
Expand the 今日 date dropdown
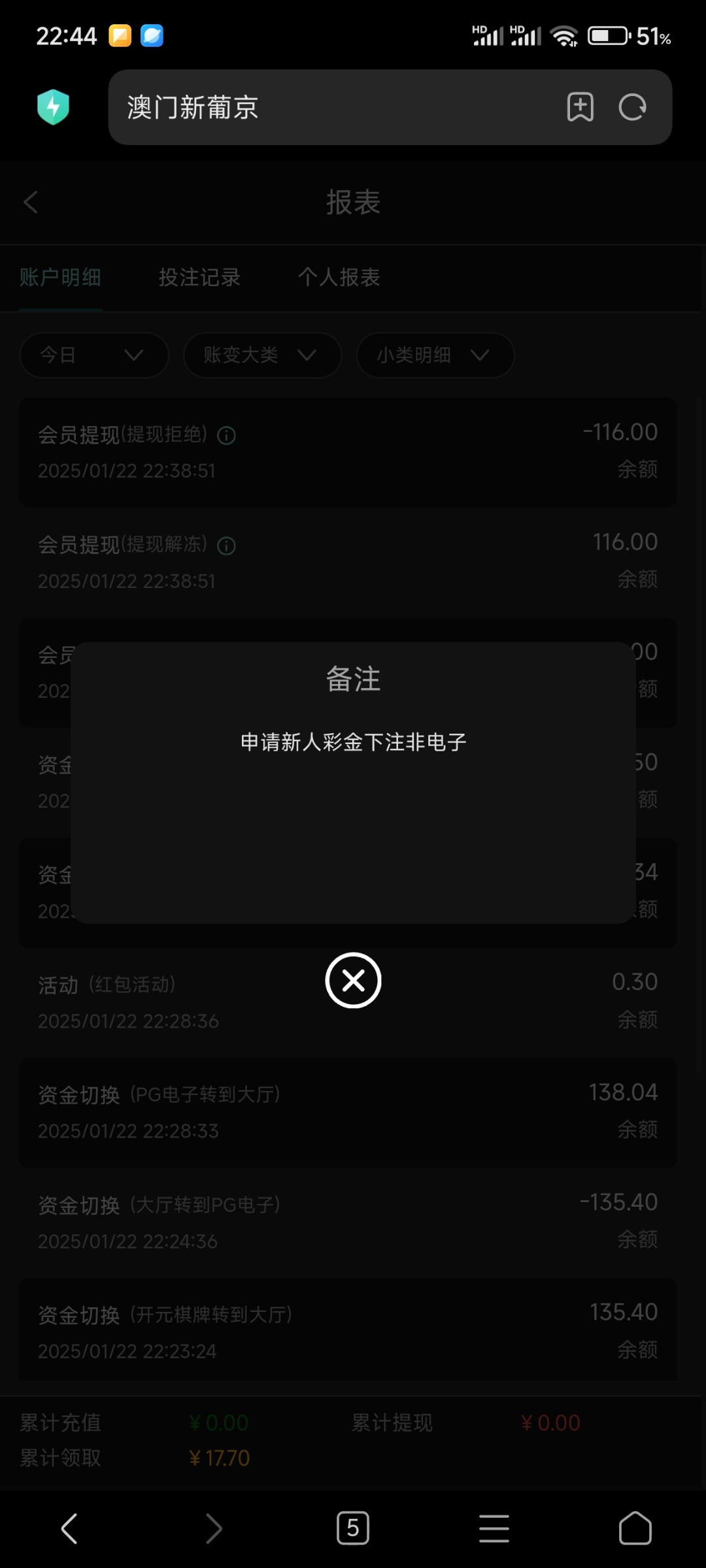(x=94, y=355)
